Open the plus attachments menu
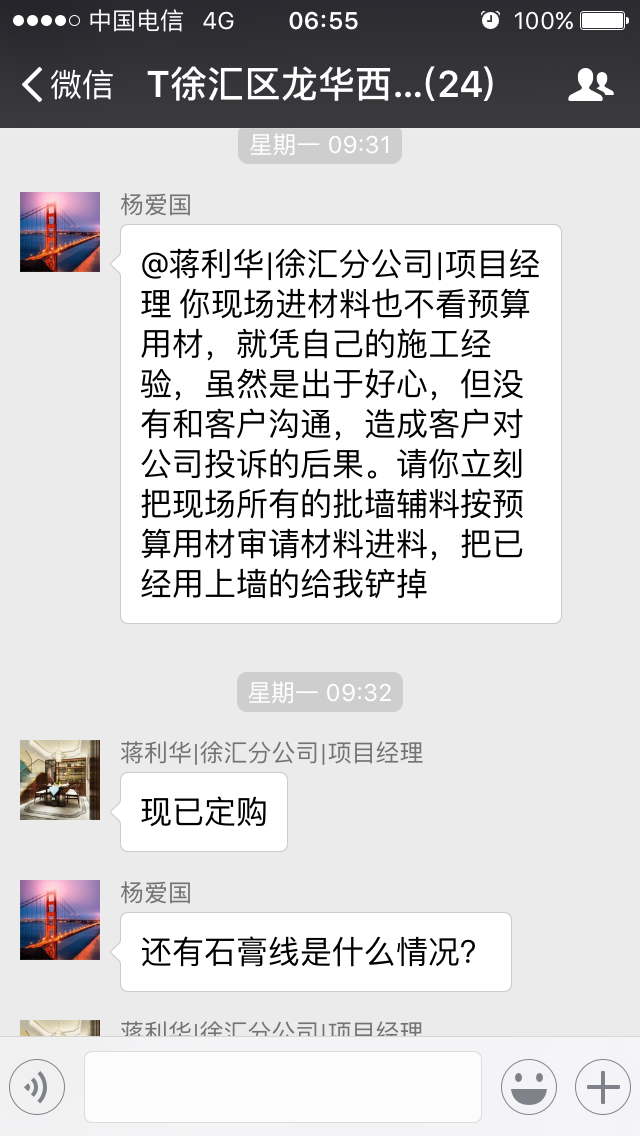 click(x=602, y=1087)
